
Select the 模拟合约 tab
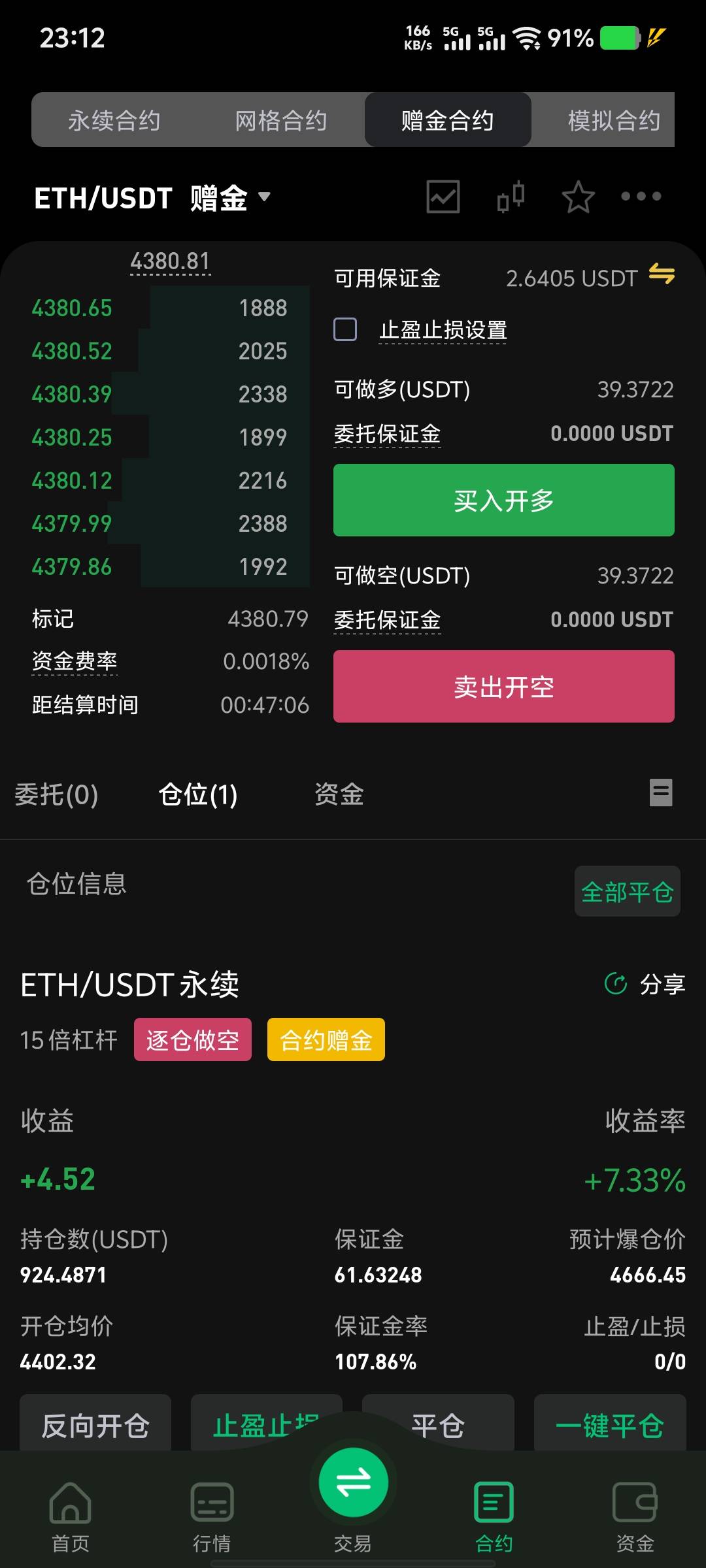[613, 120]
